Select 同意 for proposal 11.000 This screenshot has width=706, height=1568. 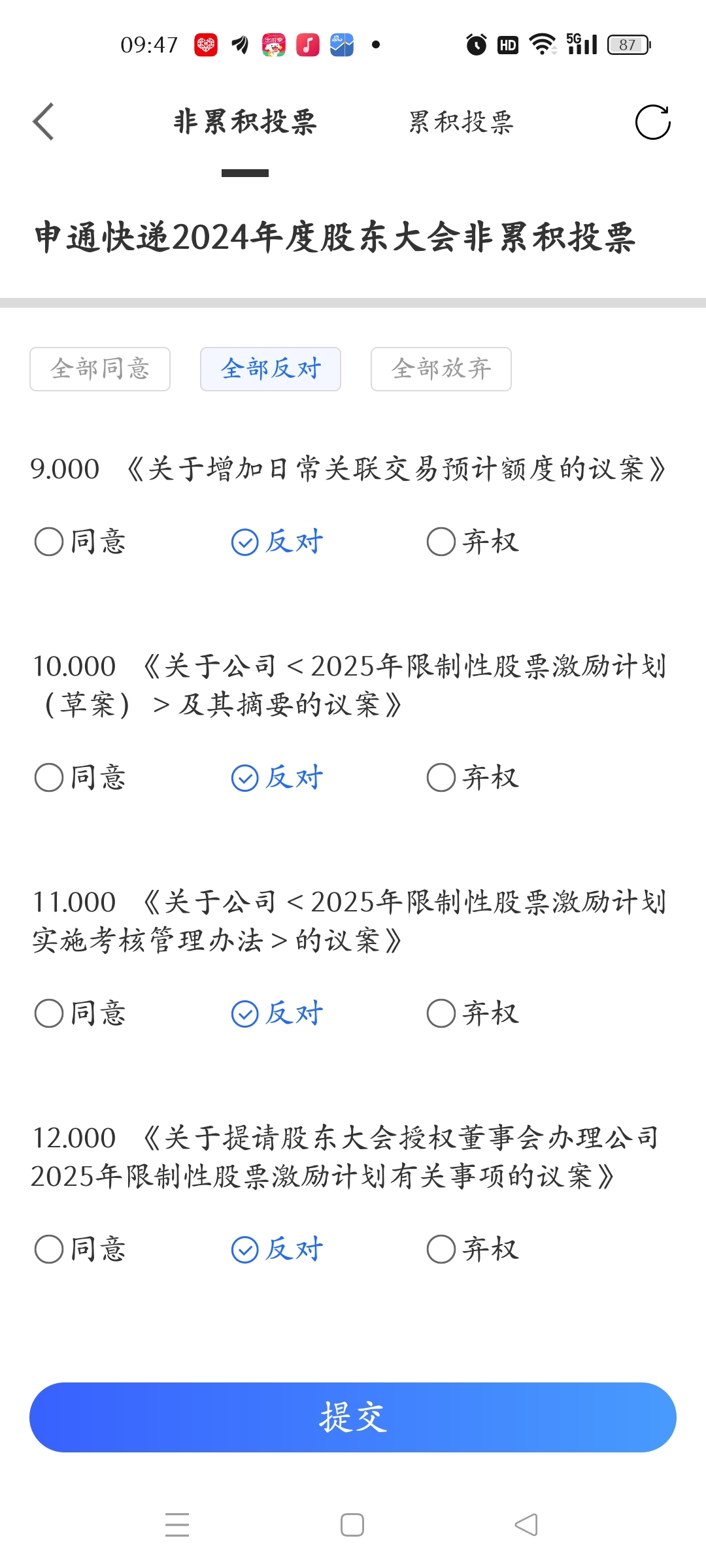click(80, 1013)
